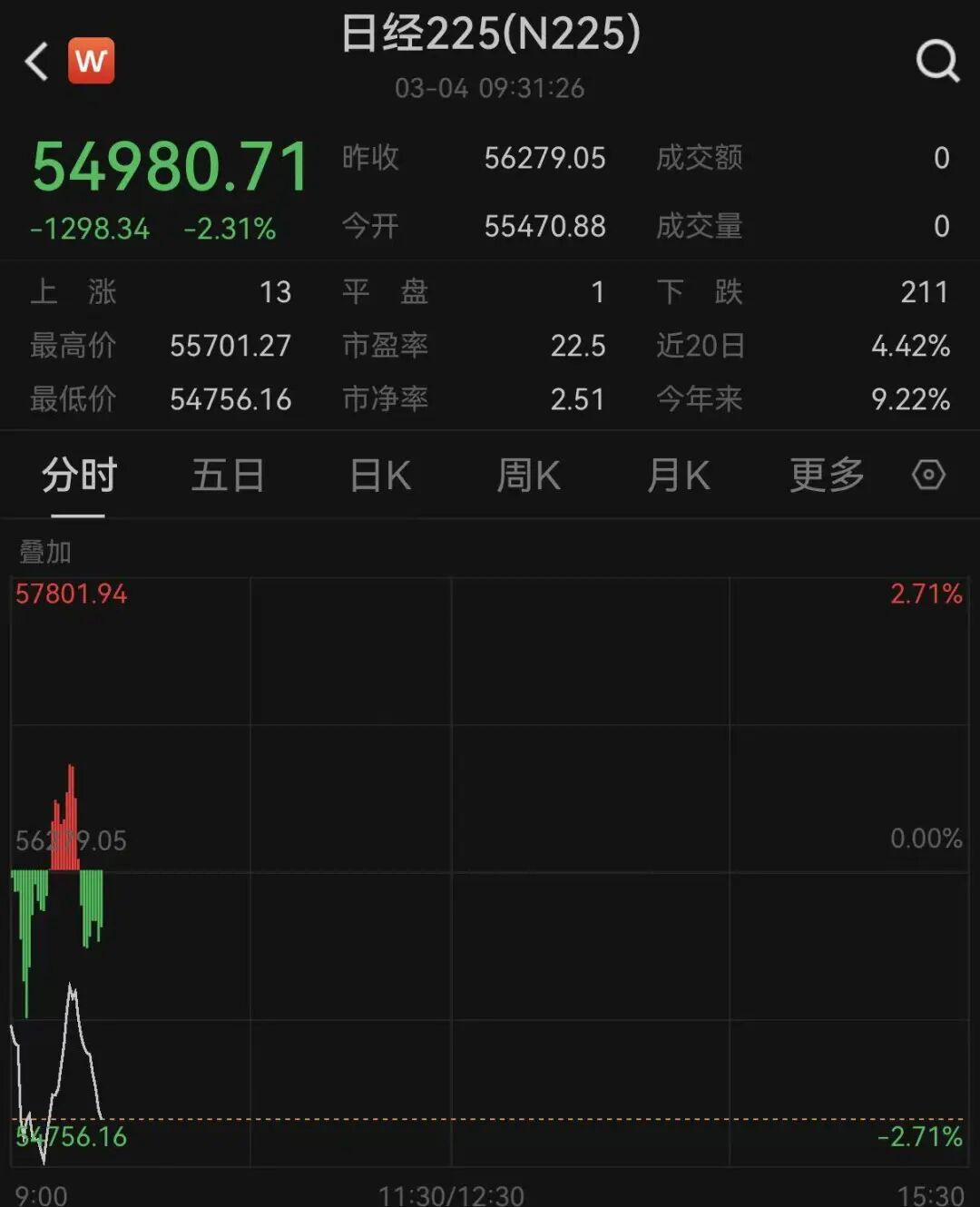The height and width of the screenshot is (1207, 980).
Task: Open the search magnifier
Action: (936, 62)
